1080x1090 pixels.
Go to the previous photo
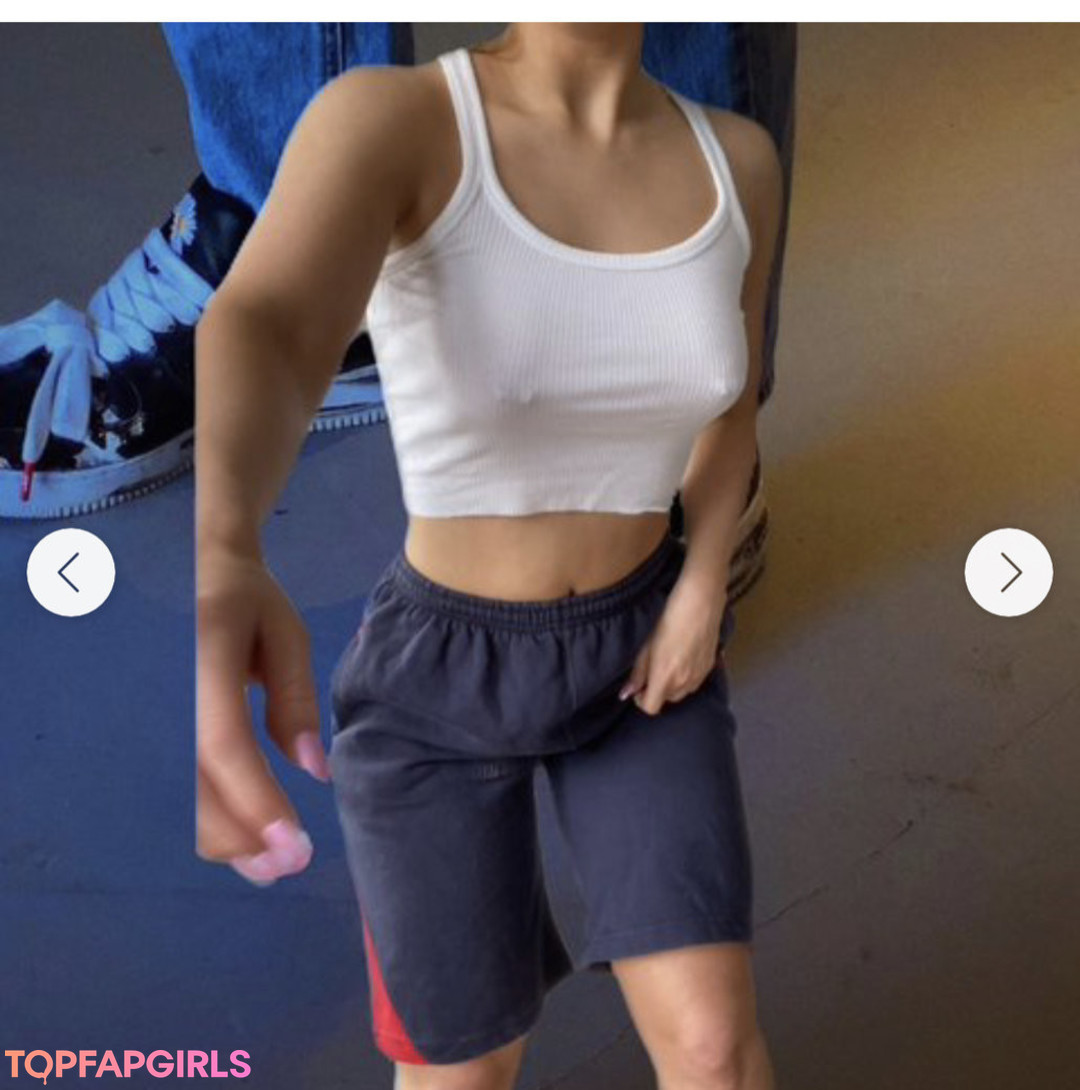coord(70,572)
